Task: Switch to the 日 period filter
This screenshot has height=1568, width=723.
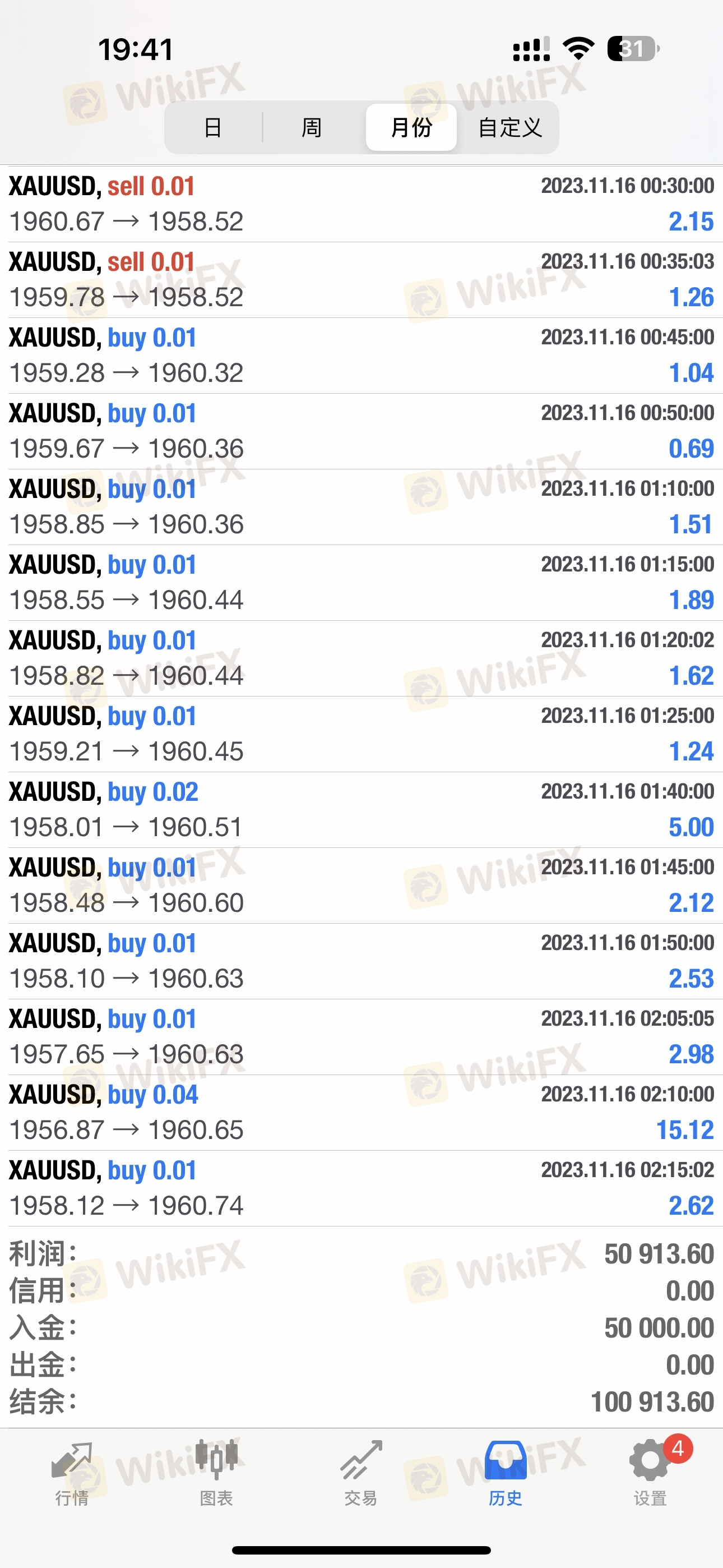Action: coord(213,127)
